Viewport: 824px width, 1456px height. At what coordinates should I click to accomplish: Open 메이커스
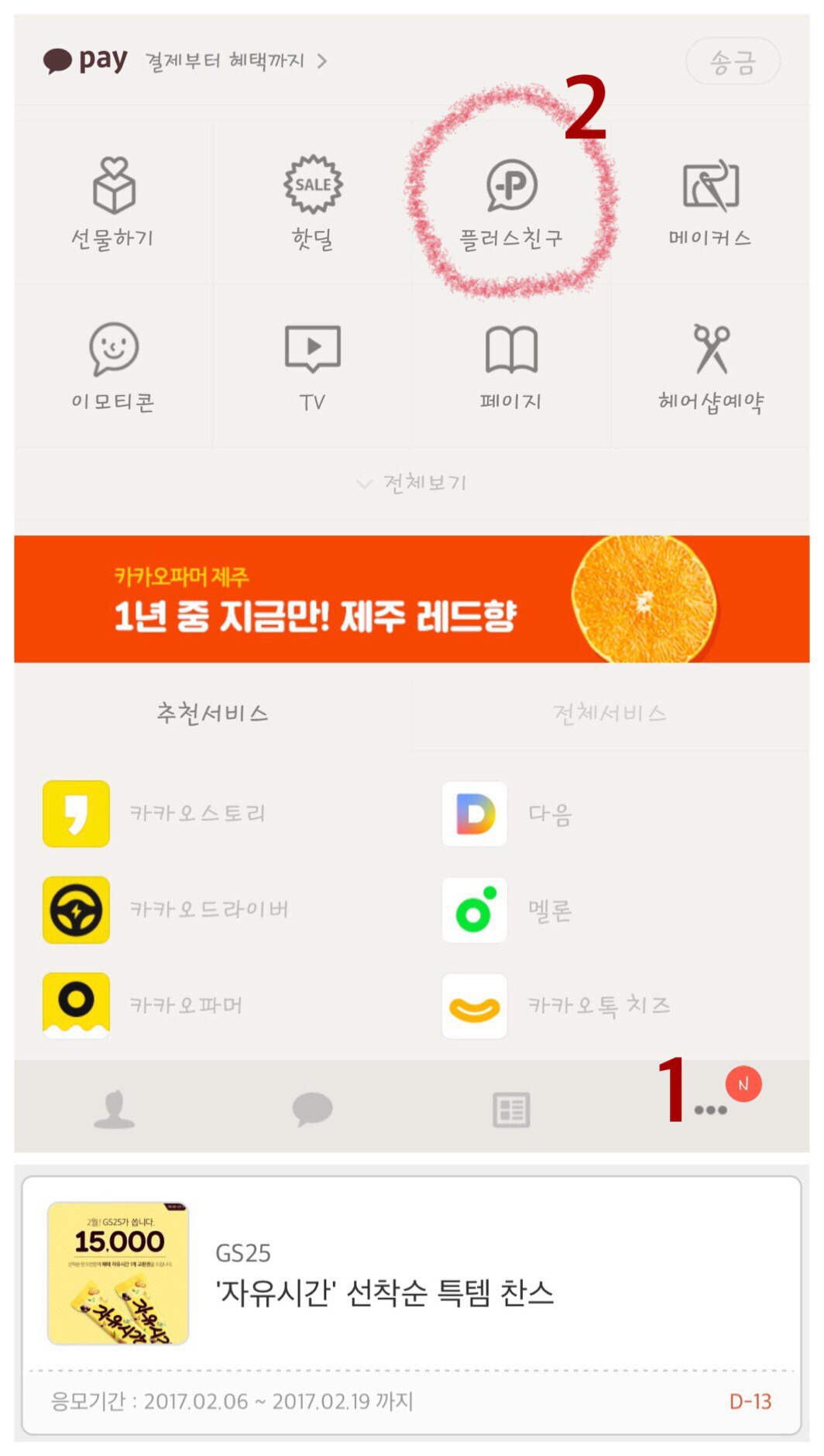point(710,203)
